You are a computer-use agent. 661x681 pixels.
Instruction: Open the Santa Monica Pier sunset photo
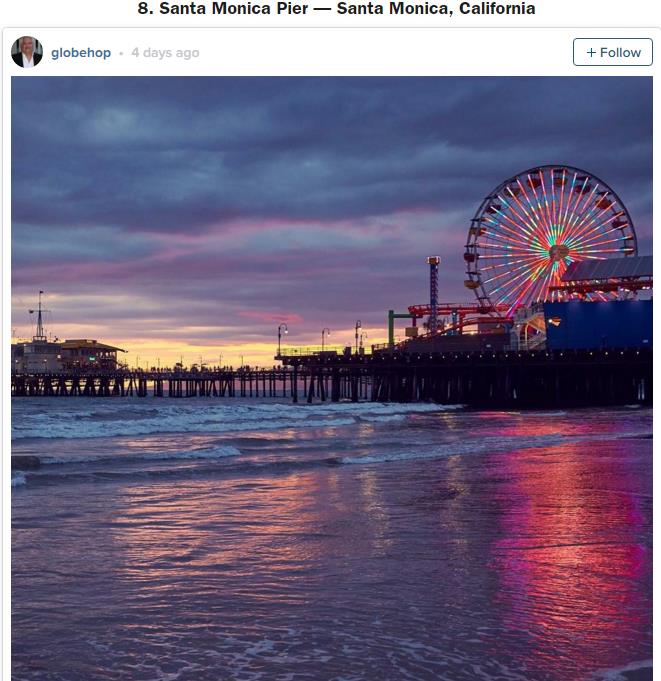pyautogui.click(x=331, y=378)
